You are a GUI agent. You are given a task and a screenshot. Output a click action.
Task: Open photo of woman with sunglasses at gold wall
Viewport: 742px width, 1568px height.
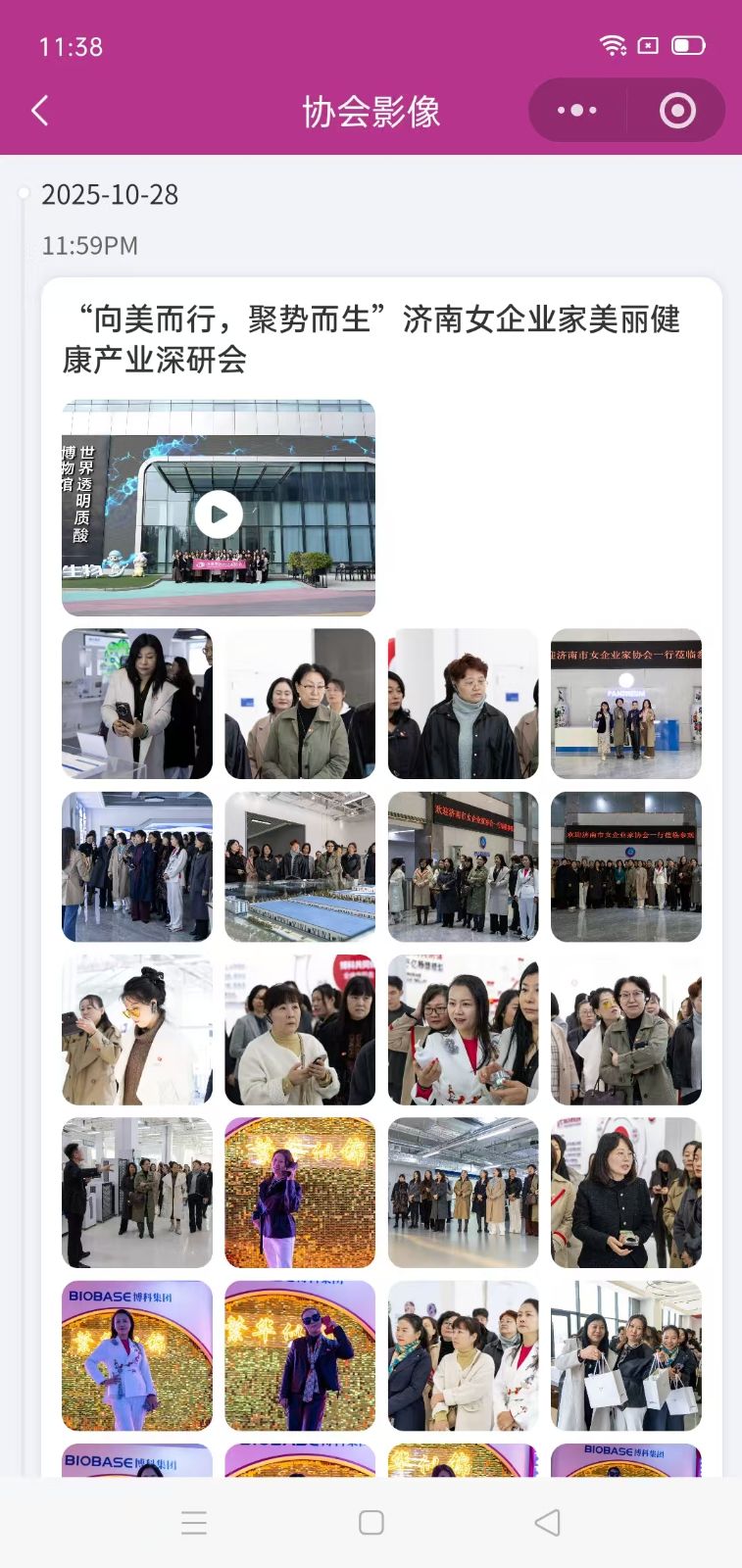click(300, 1355)
